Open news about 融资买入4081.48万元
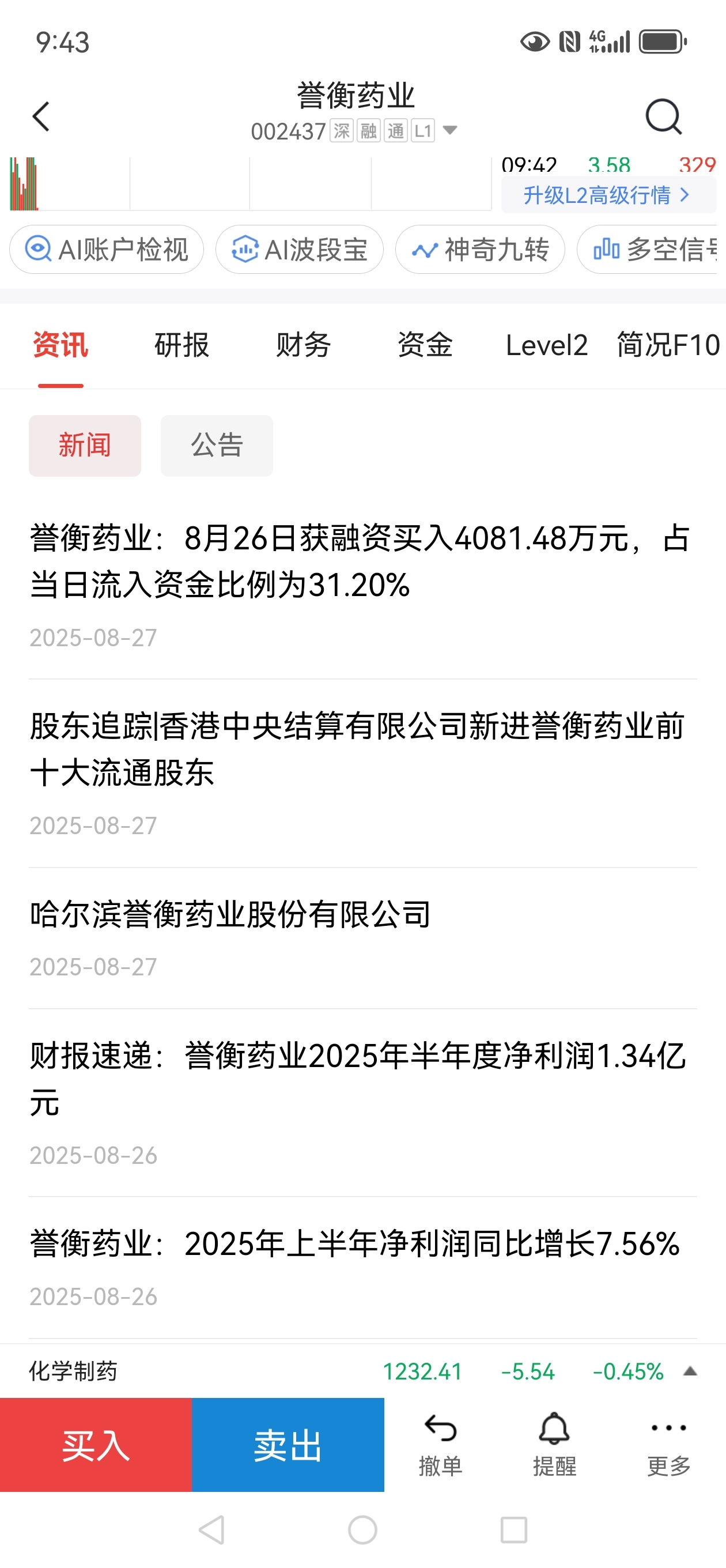The height and width of the screenshot is (1568, 726). (x=362, y=586)
